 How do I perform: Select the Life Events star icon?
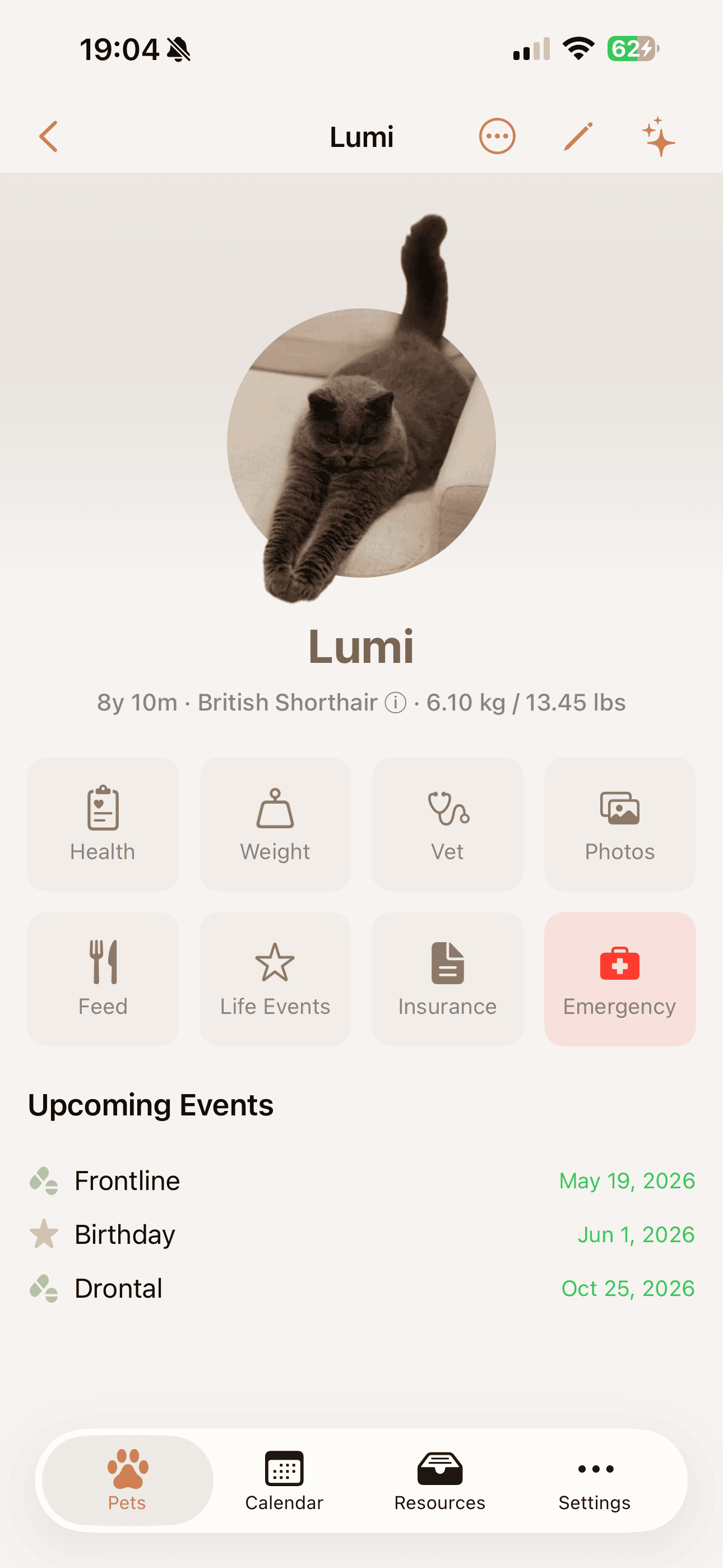[x=275, y=977]
